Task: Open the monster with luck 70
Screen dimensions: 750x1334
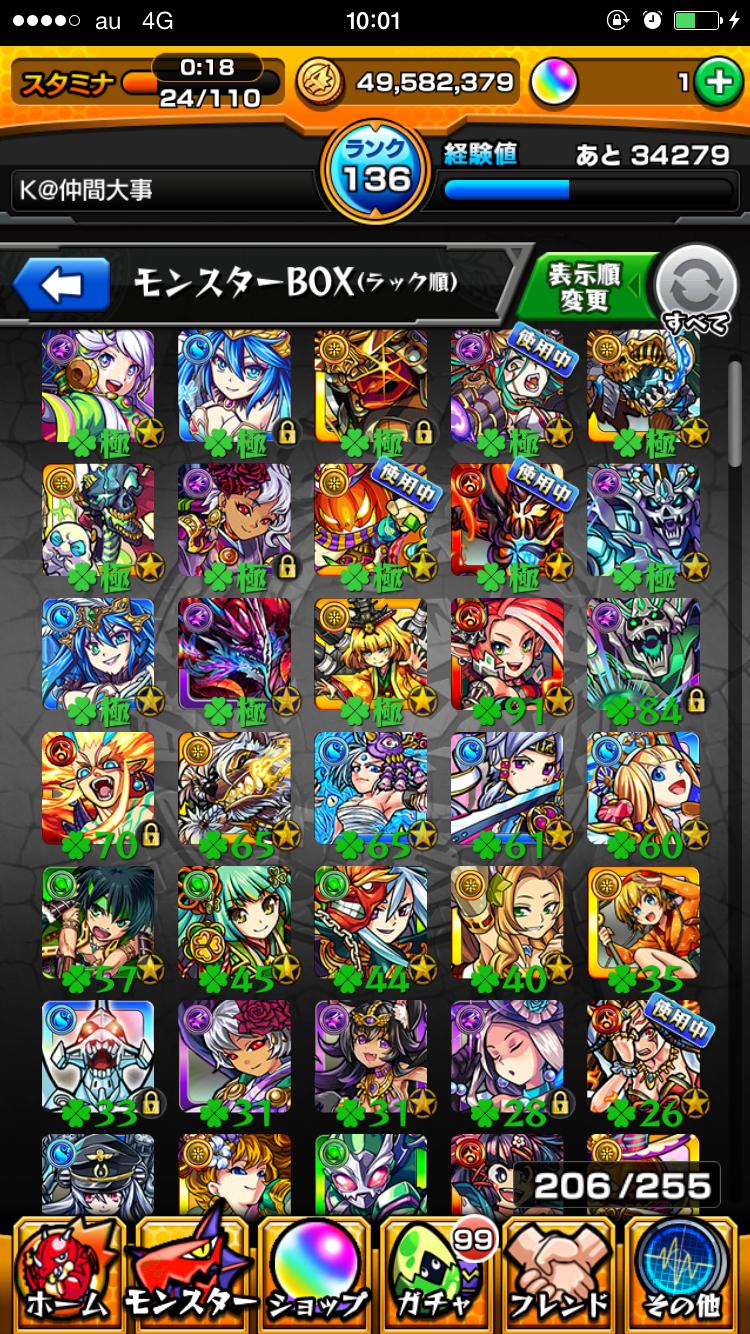Action: [98, 790]
